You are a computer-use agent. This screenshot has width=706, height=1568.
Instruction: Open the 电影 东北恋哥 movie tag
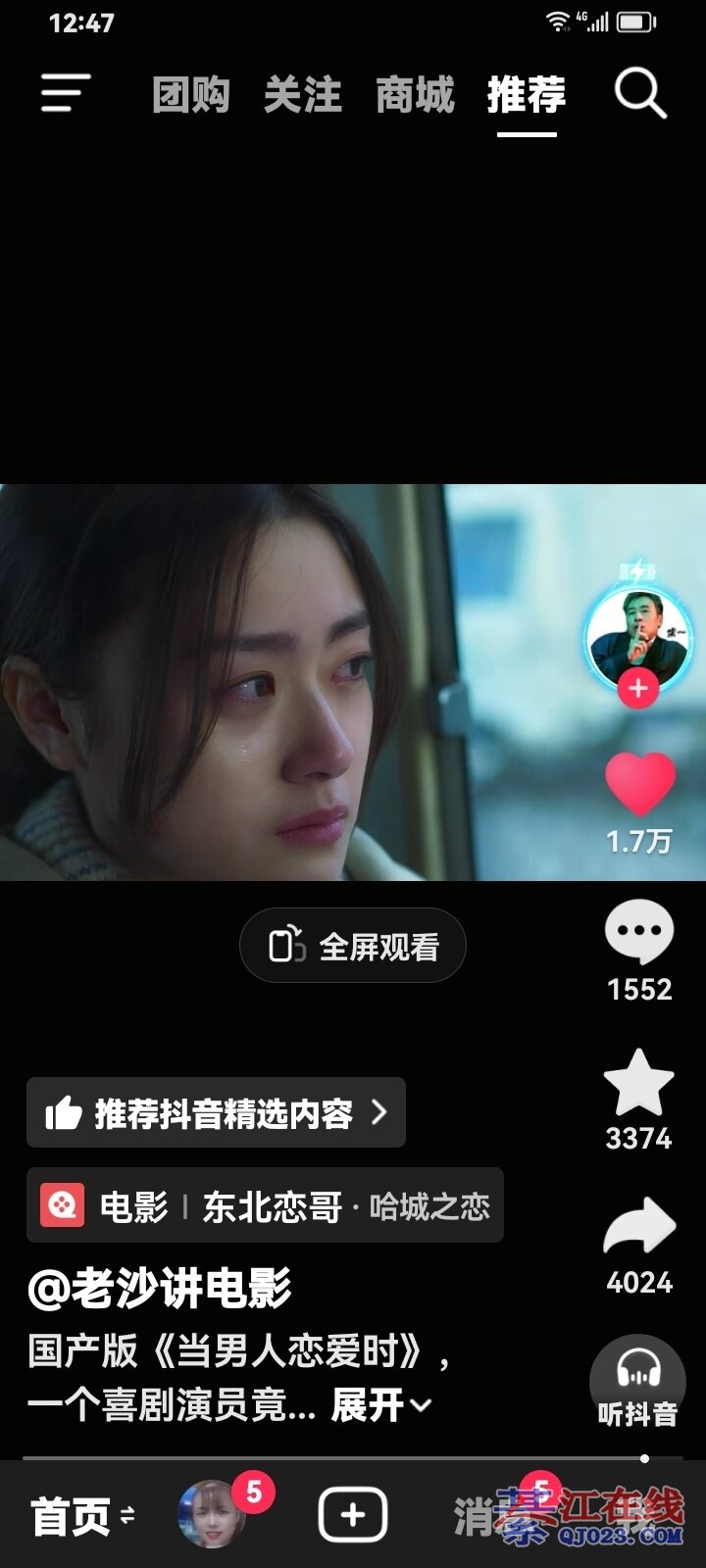(265, 1206)
